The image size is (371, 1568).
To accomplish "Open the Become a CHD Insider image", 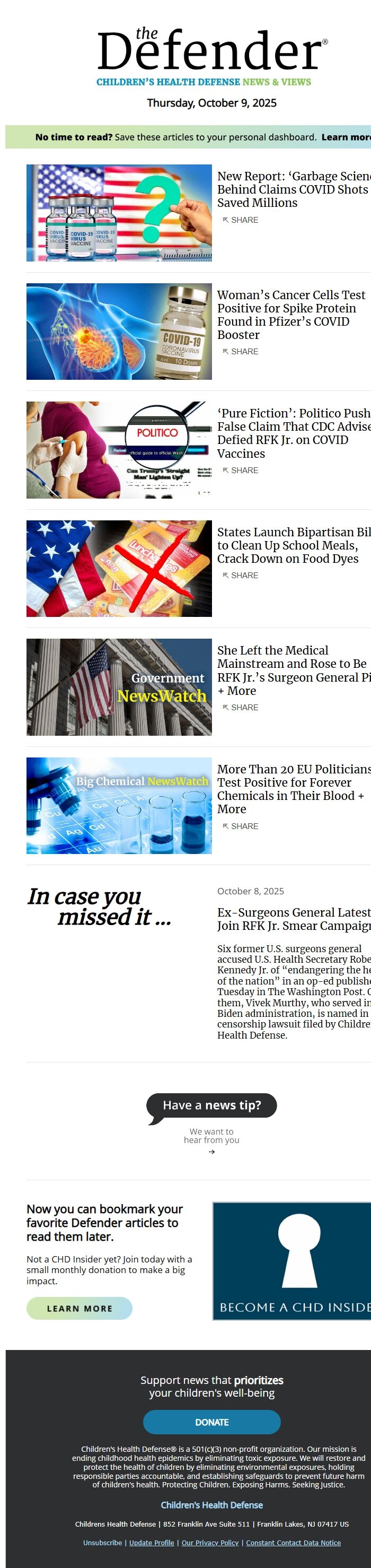I will pos(291,1261).
